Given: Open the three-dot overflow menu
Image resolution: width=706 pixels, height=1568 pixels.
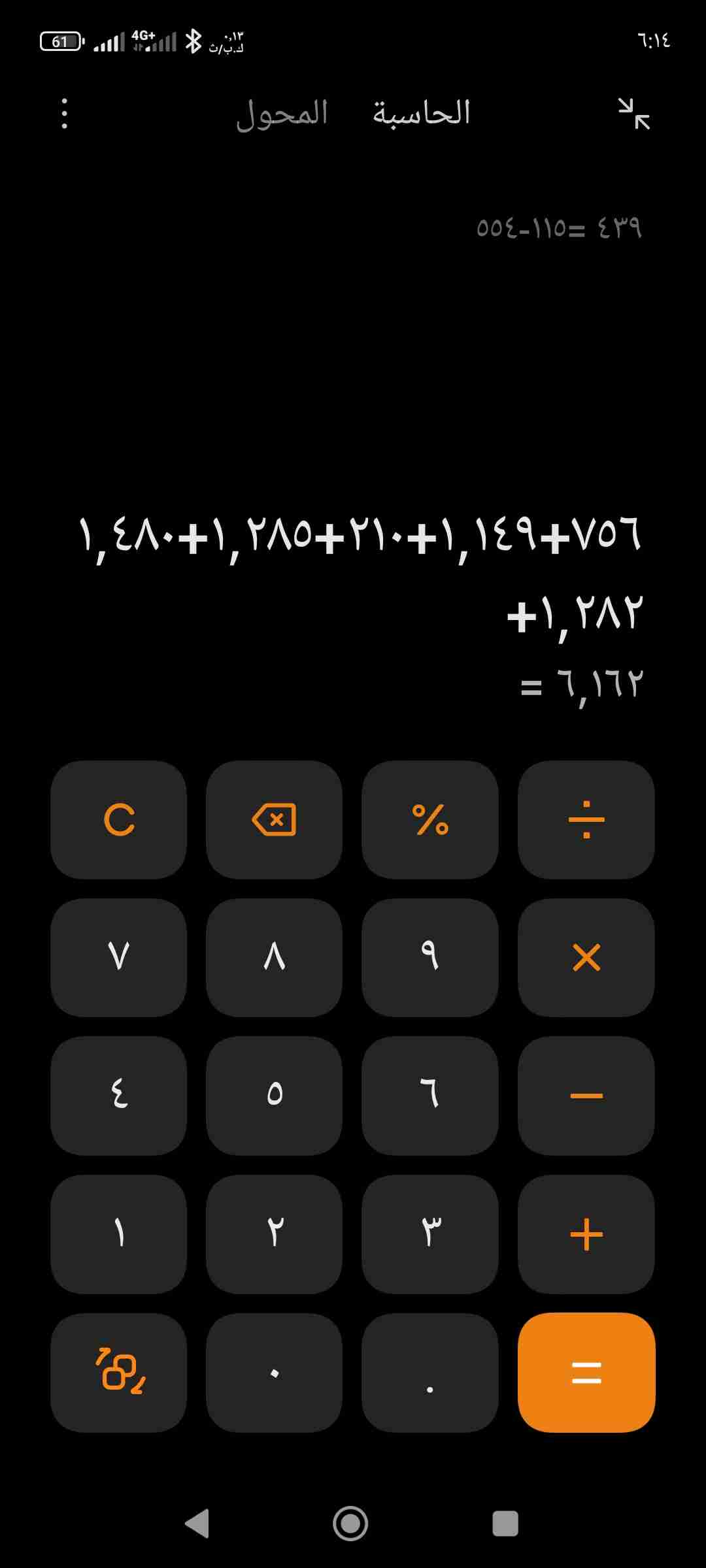Looking at the screenshot, I should pos(64,114).
